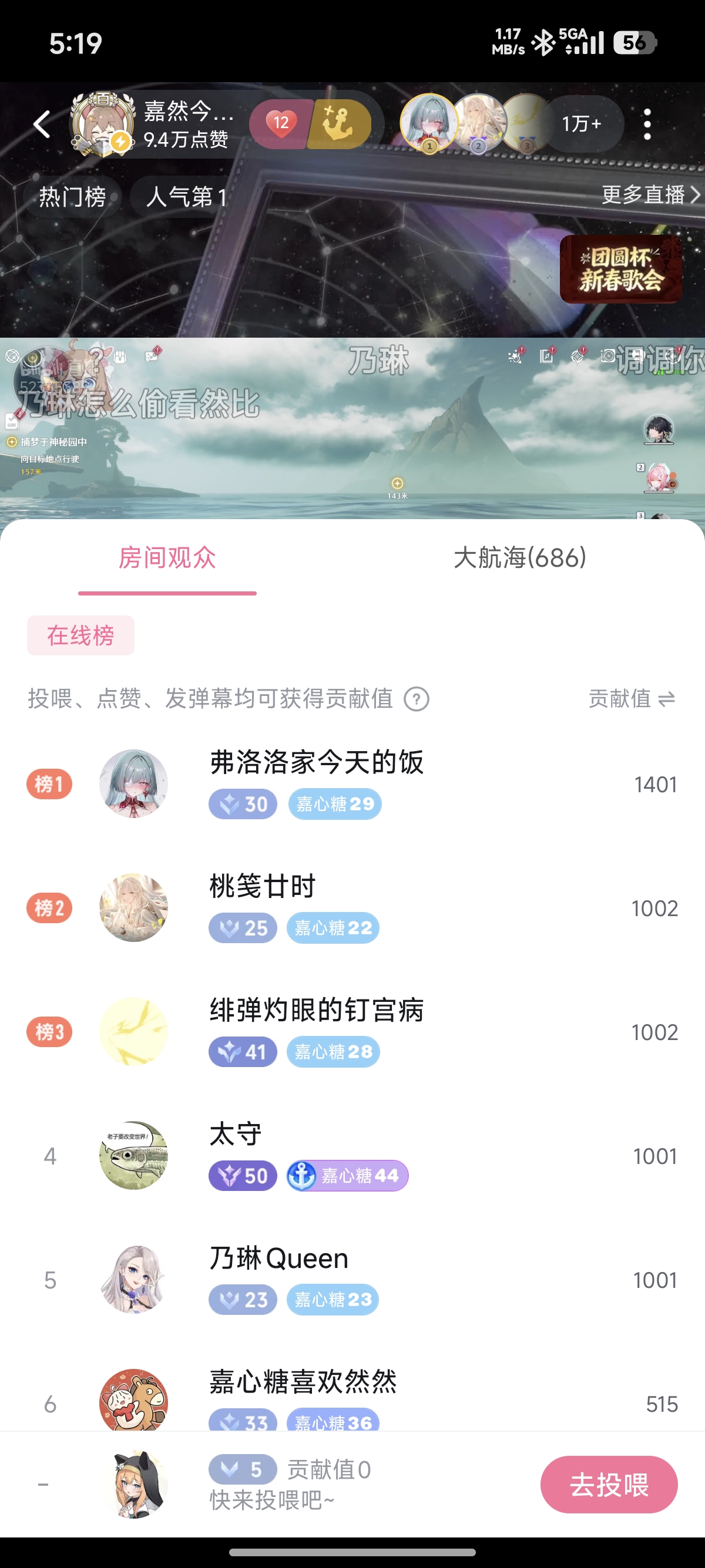Tap the 12 heart fan badge
Image resolution: width=705 pixels, height=1568 pixels.
281,123
